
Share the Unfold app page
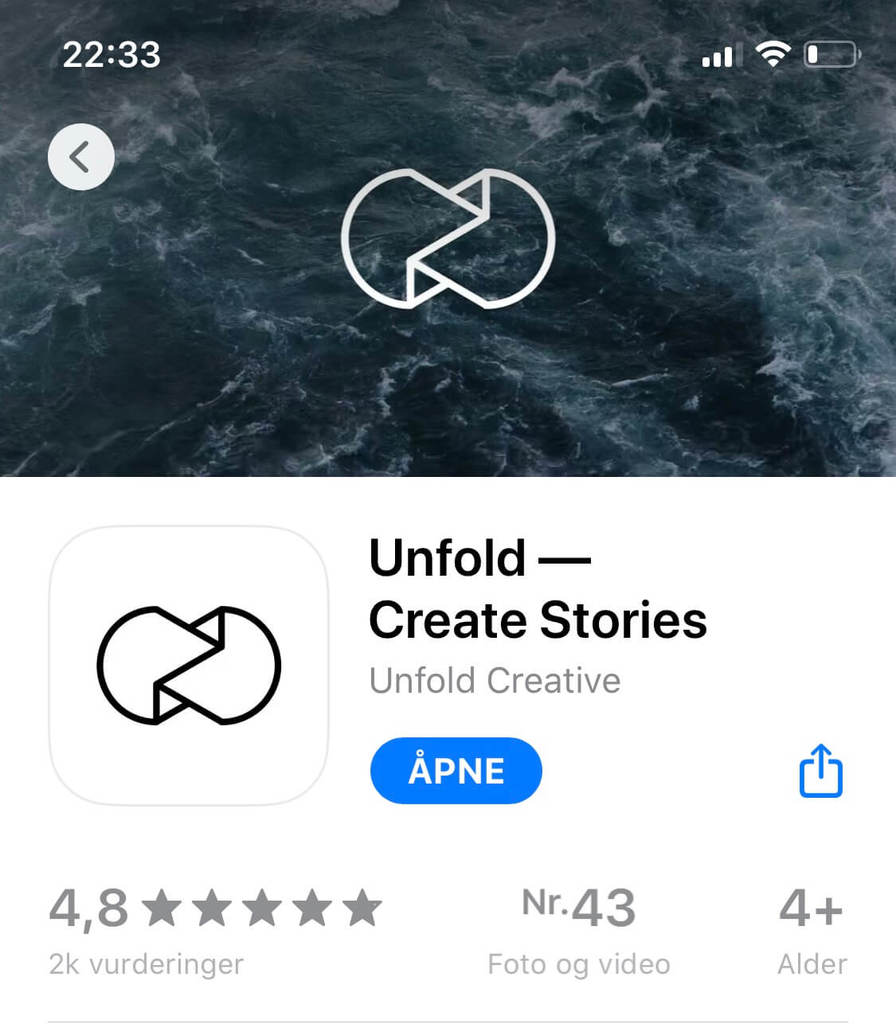(821, 770)
